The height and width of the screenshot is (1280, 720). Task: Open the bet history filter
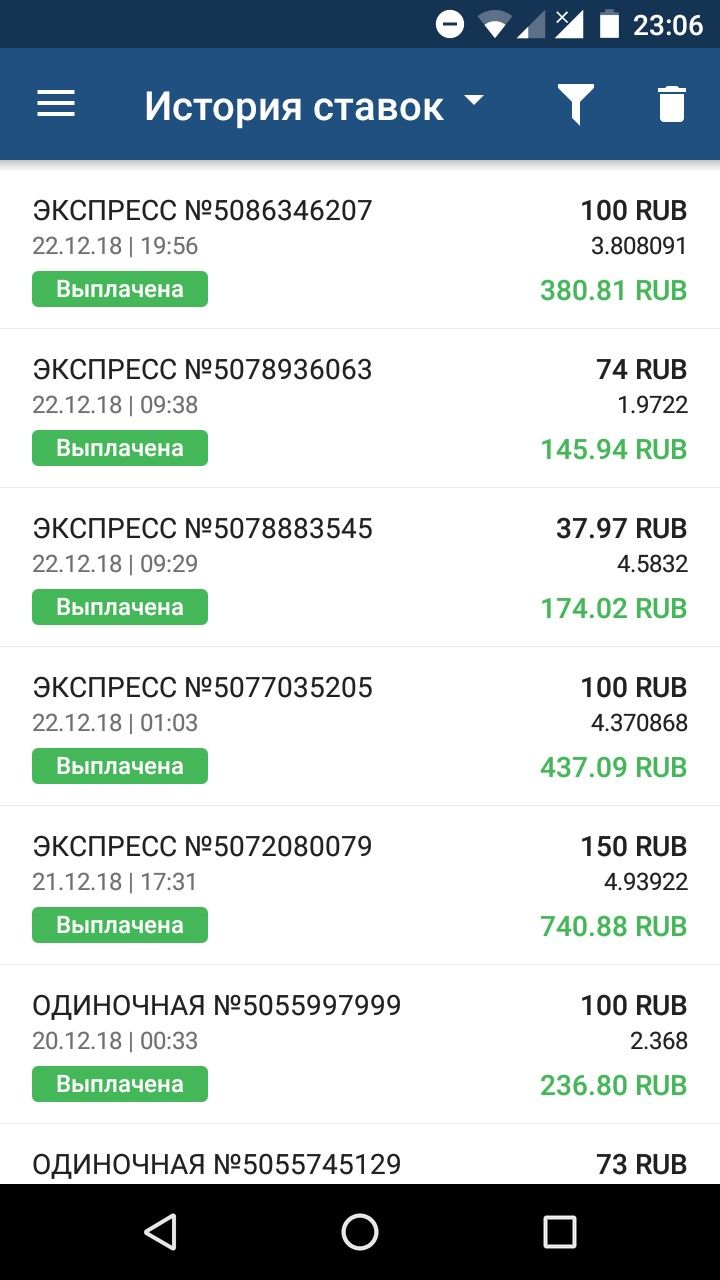pos(575,104)
